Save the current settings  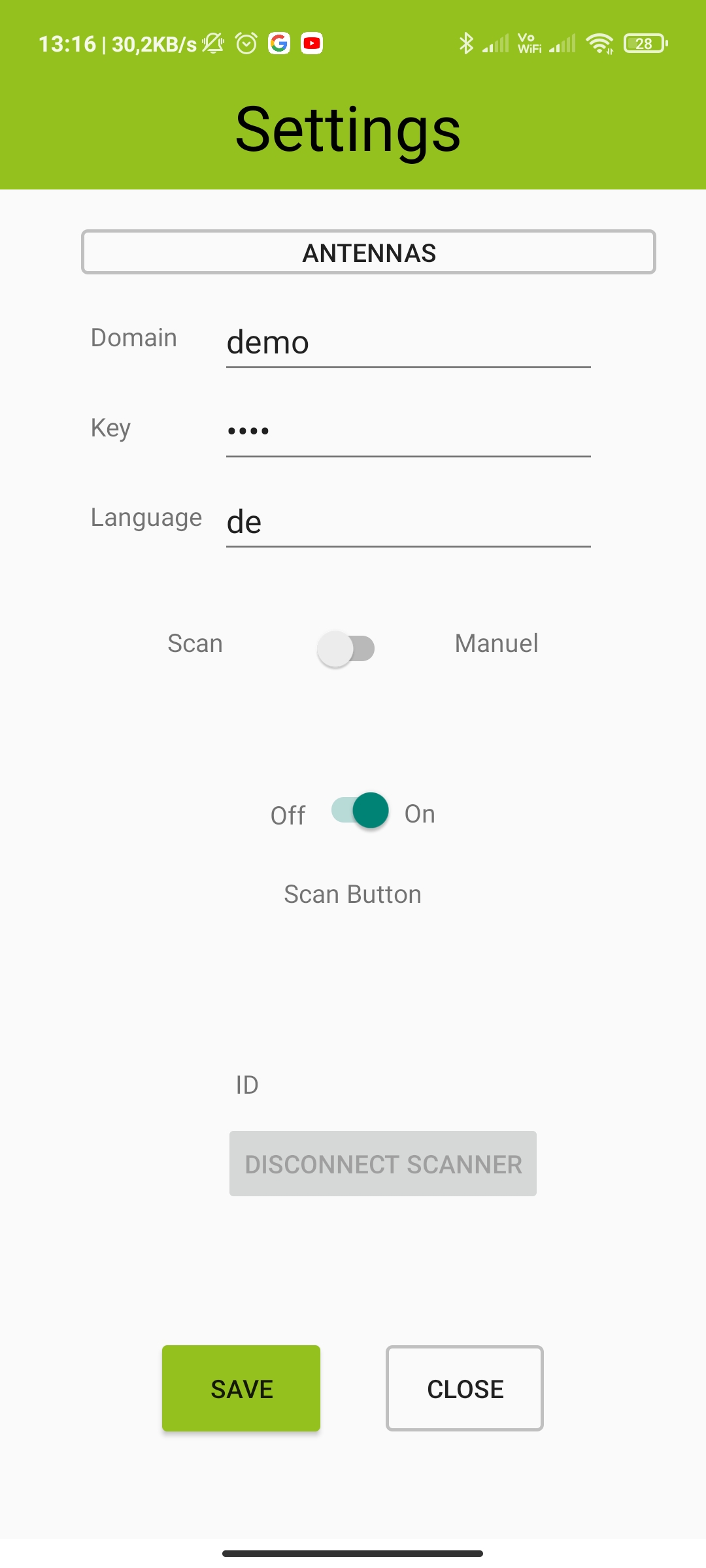(241, 1388)
